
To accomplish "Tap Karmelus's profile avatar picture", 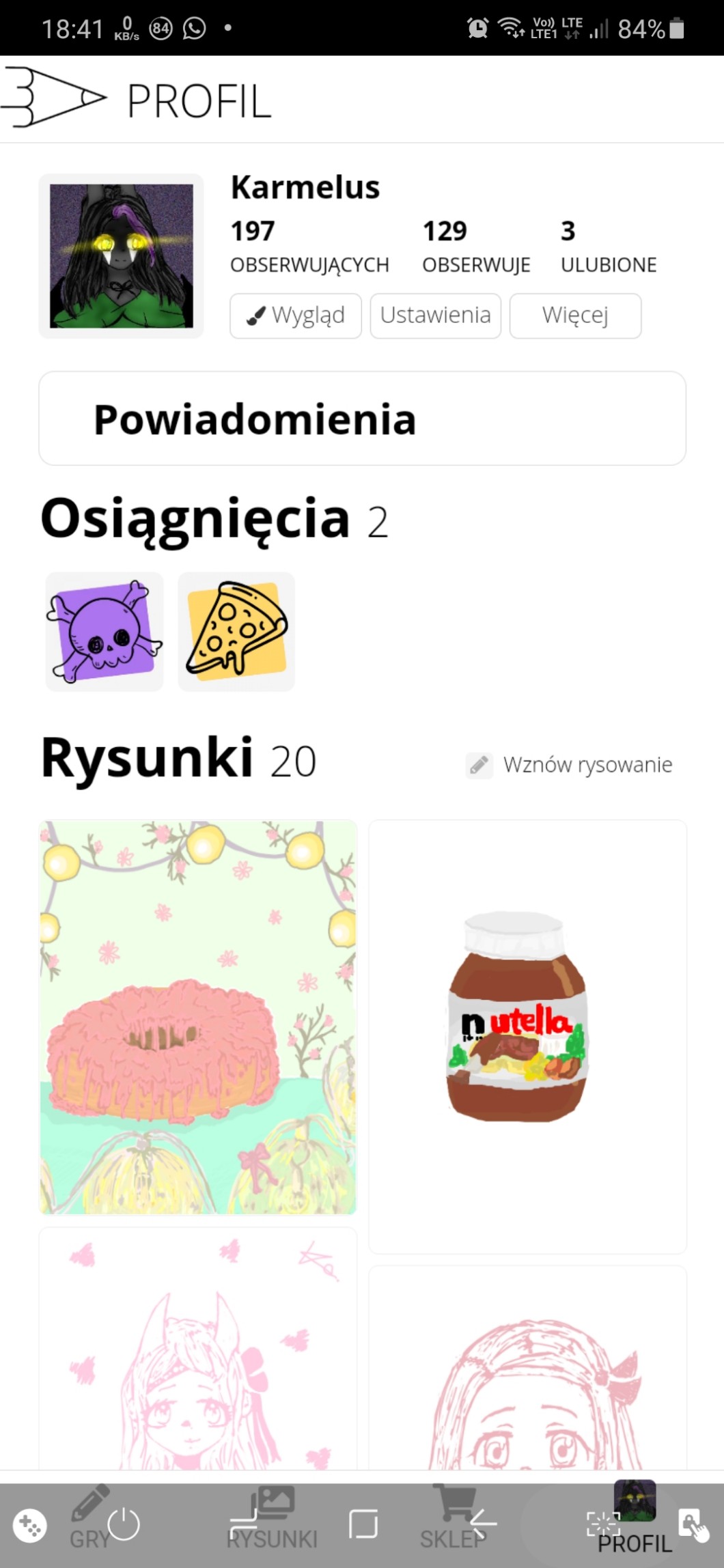I will pos(122,256).
